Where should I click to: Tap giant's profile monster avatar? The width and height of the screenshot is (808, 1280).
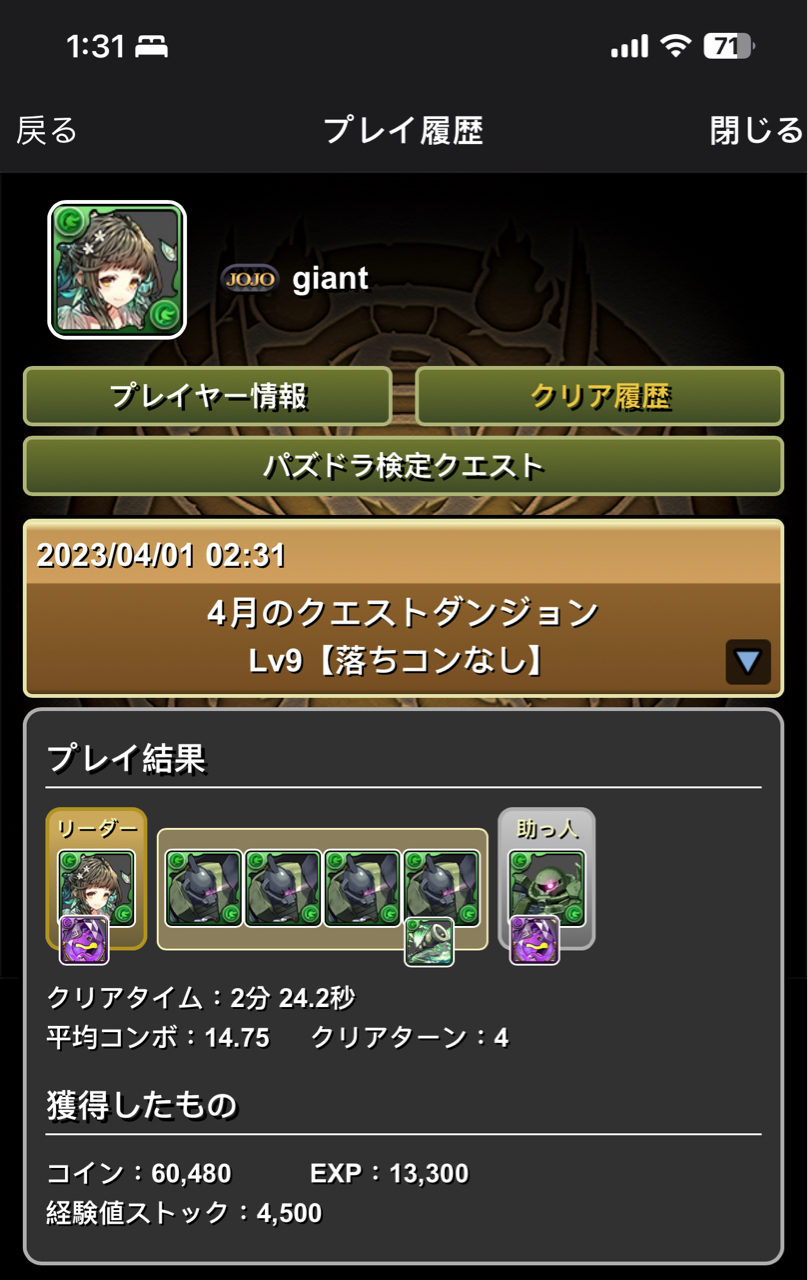click(x=117, y=270)
